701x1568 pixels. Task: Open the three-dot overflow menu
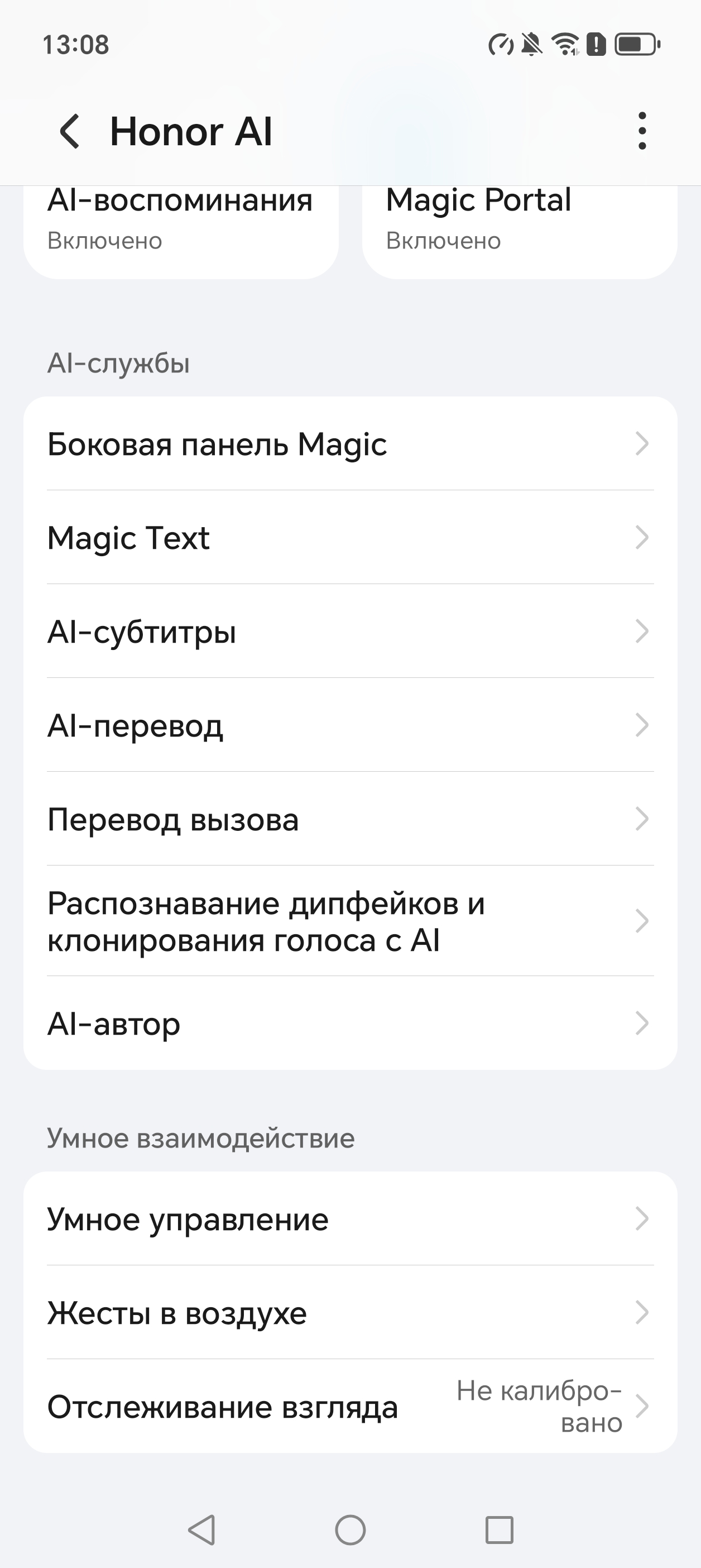tap(642, 131)
